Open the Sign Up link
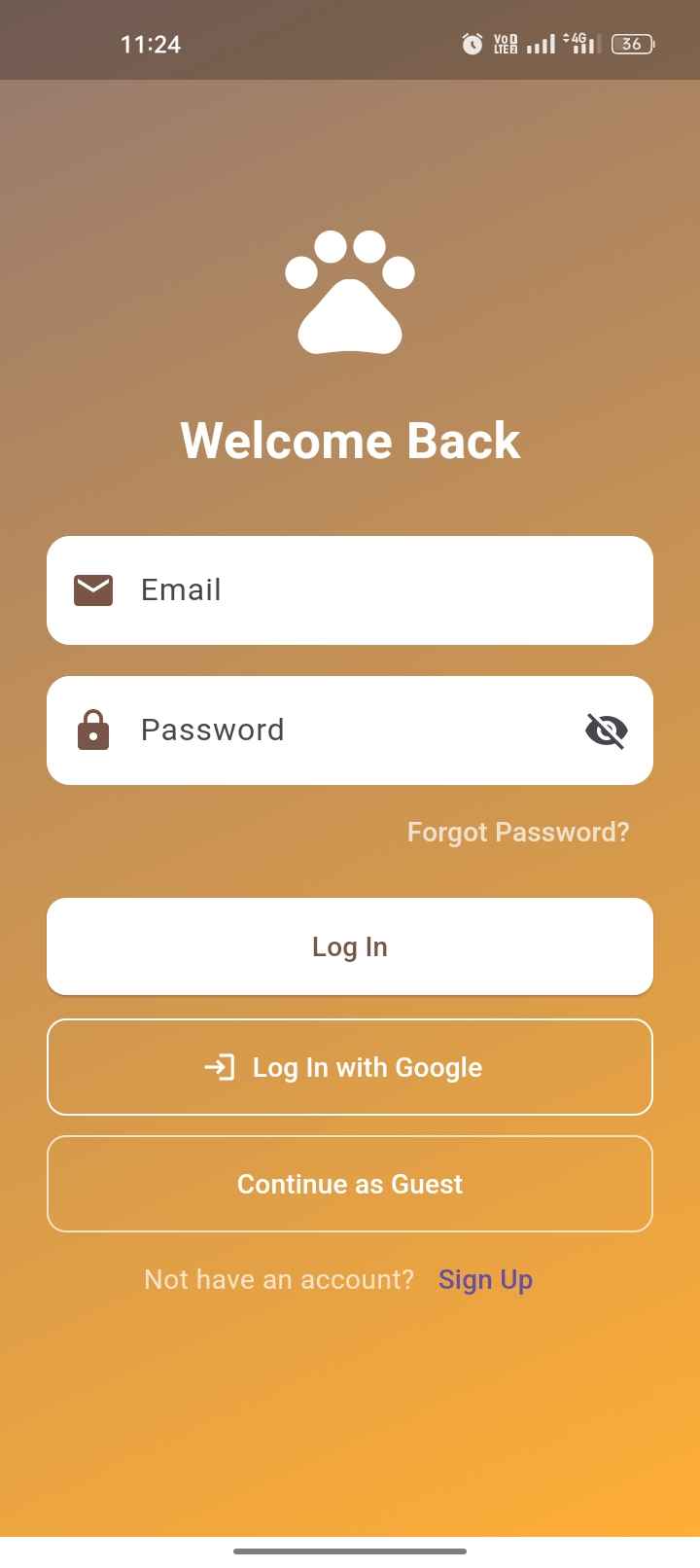This screenshot has height=1568, width=700. tap(485, 1280)
